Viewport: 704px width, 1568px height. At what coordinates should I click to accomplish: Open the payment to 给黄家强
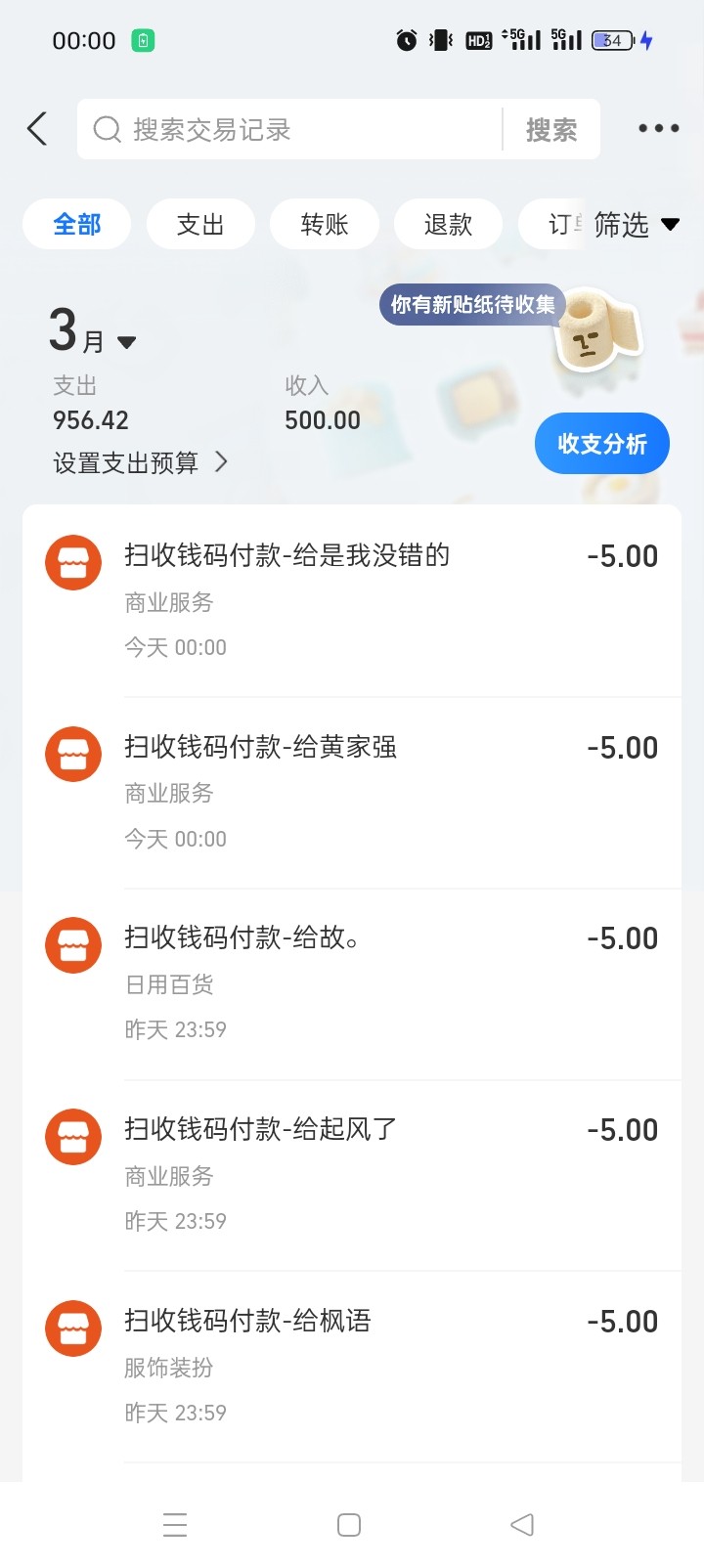tap(352, 792)
